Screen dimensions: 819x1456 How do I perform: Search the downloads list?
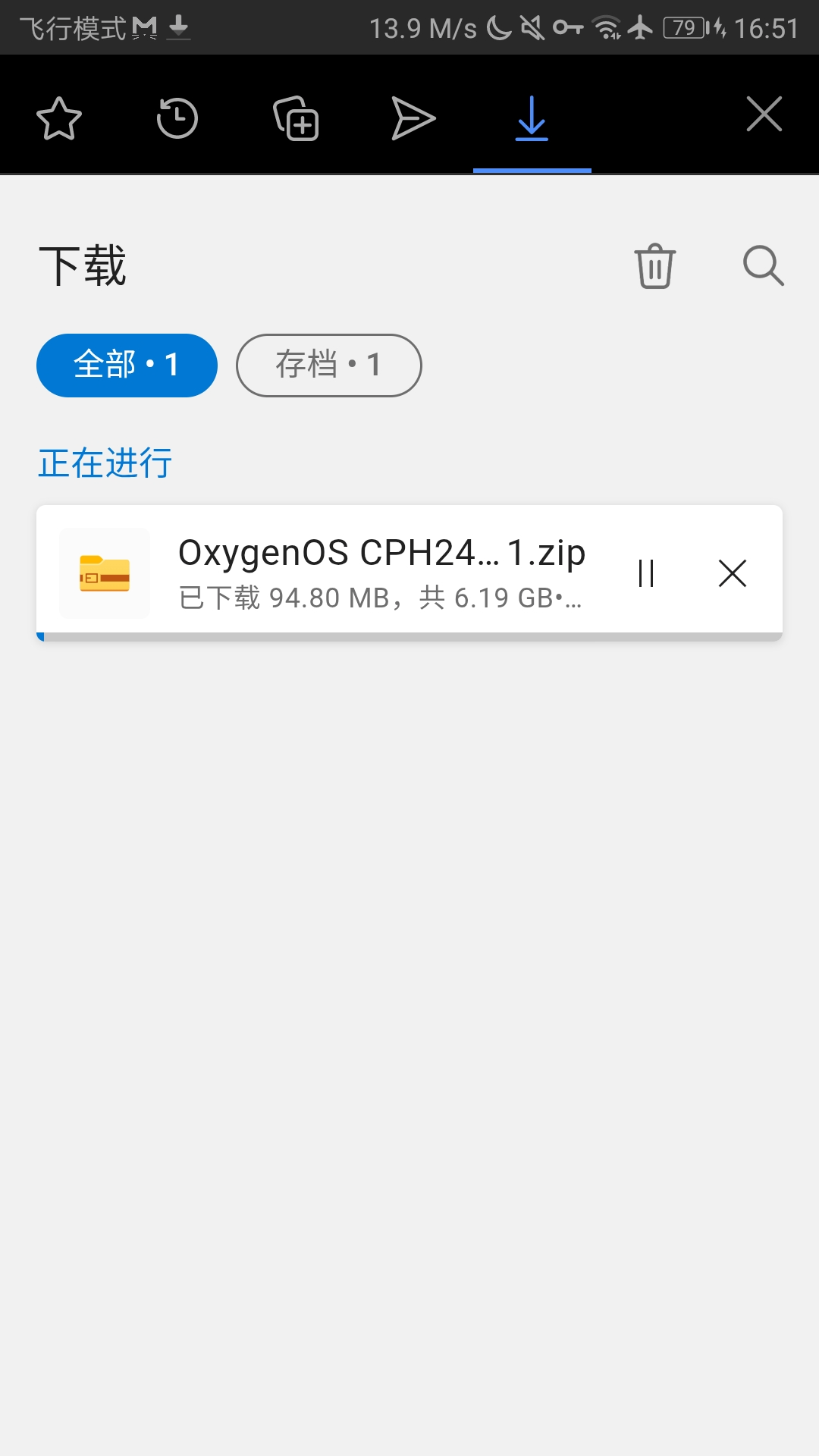click(x=763, y=266)
